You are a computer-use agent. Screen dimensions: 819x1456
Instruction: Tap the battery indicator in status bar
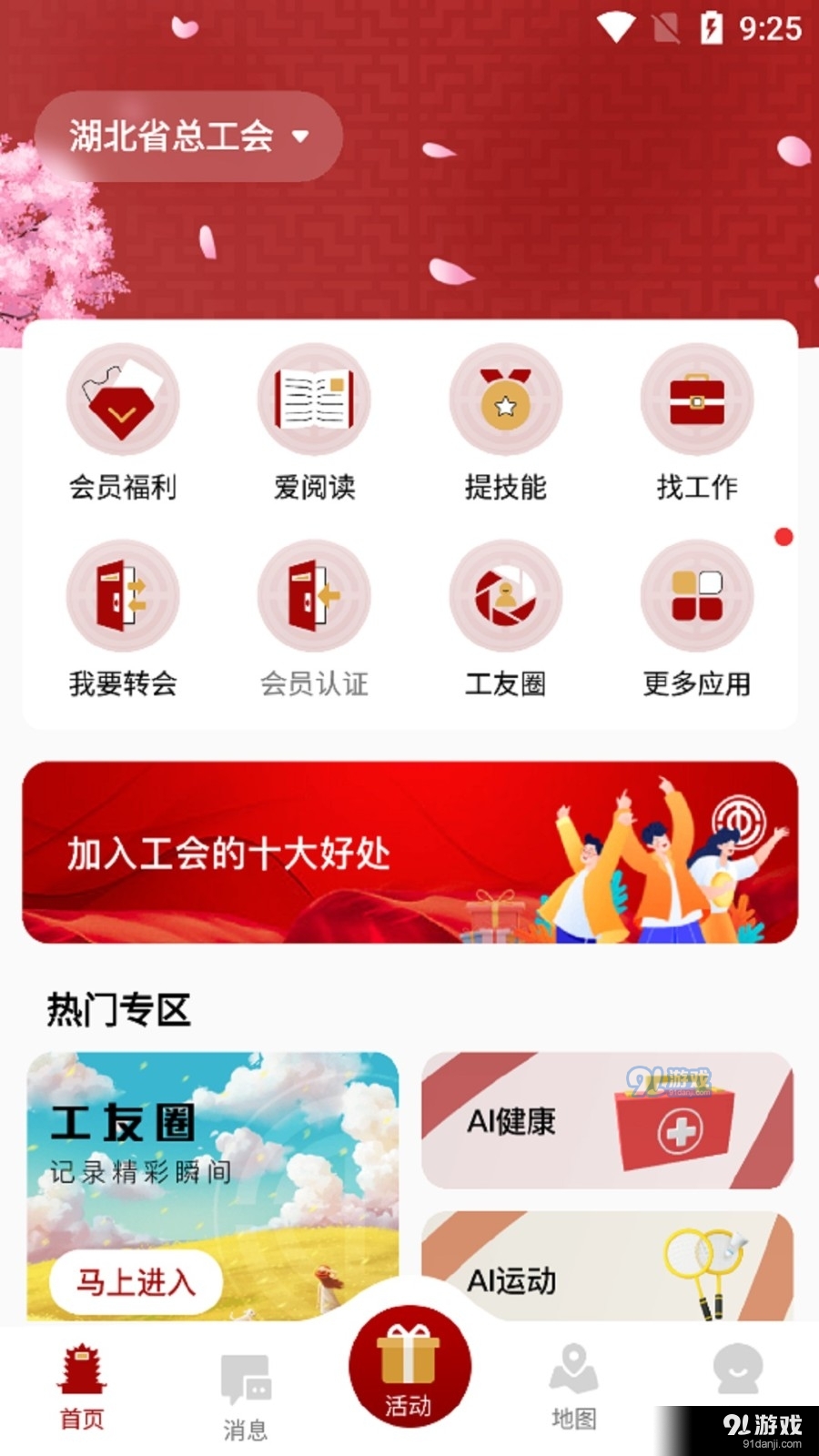(x=713, y=27)
